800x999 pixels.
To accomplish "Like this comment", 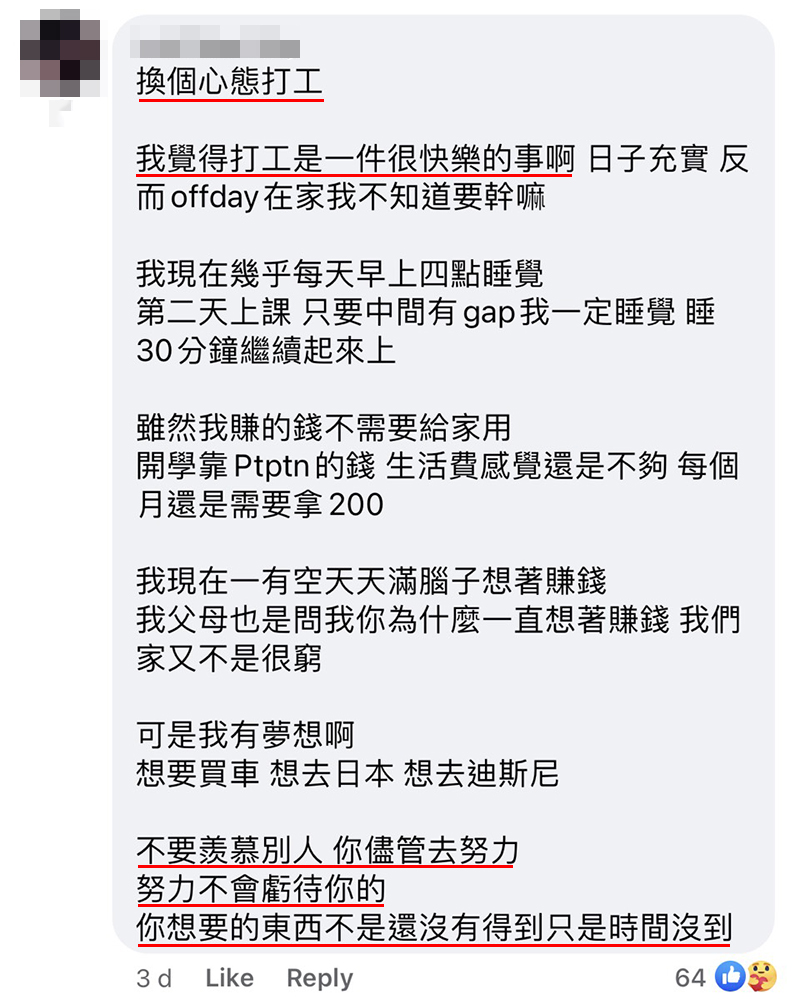I will (229, 977).
